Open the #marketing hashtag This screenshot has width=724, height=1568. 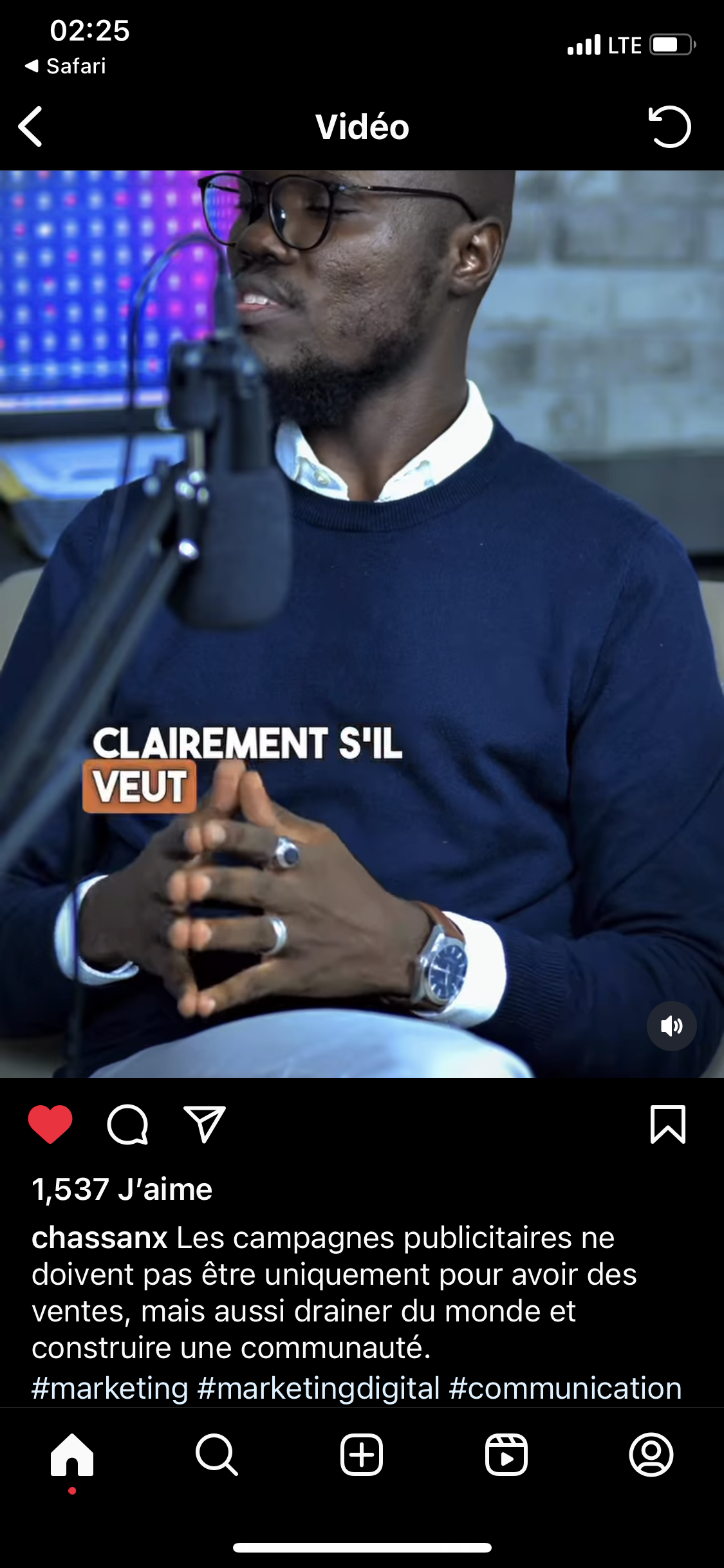[x=110, y=1388]
